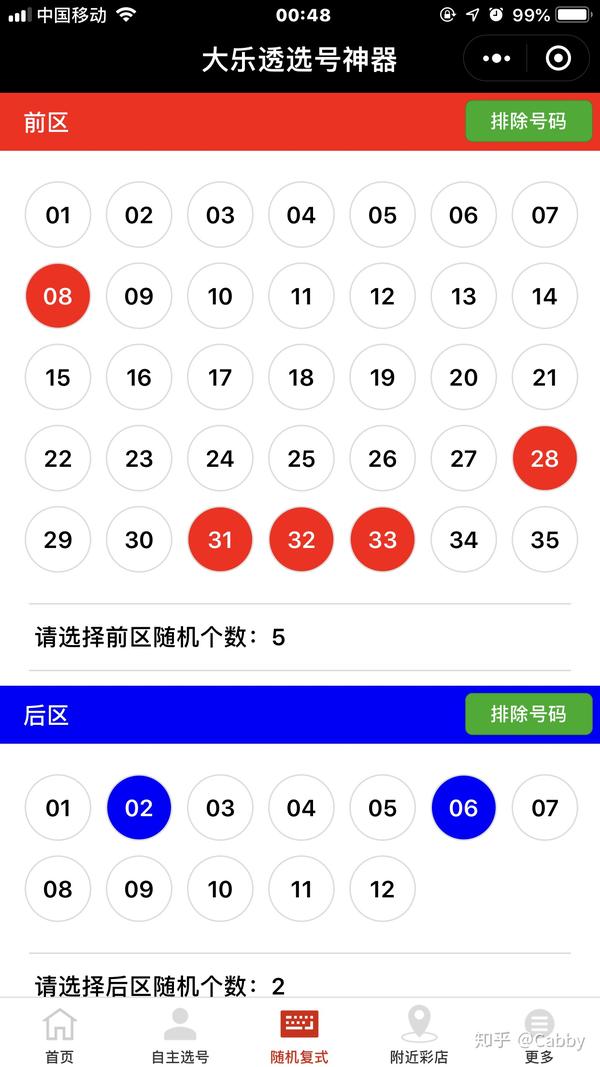Deselect front-zone number 28
This screenshot has height=1067, width=600.
(545, 459)
